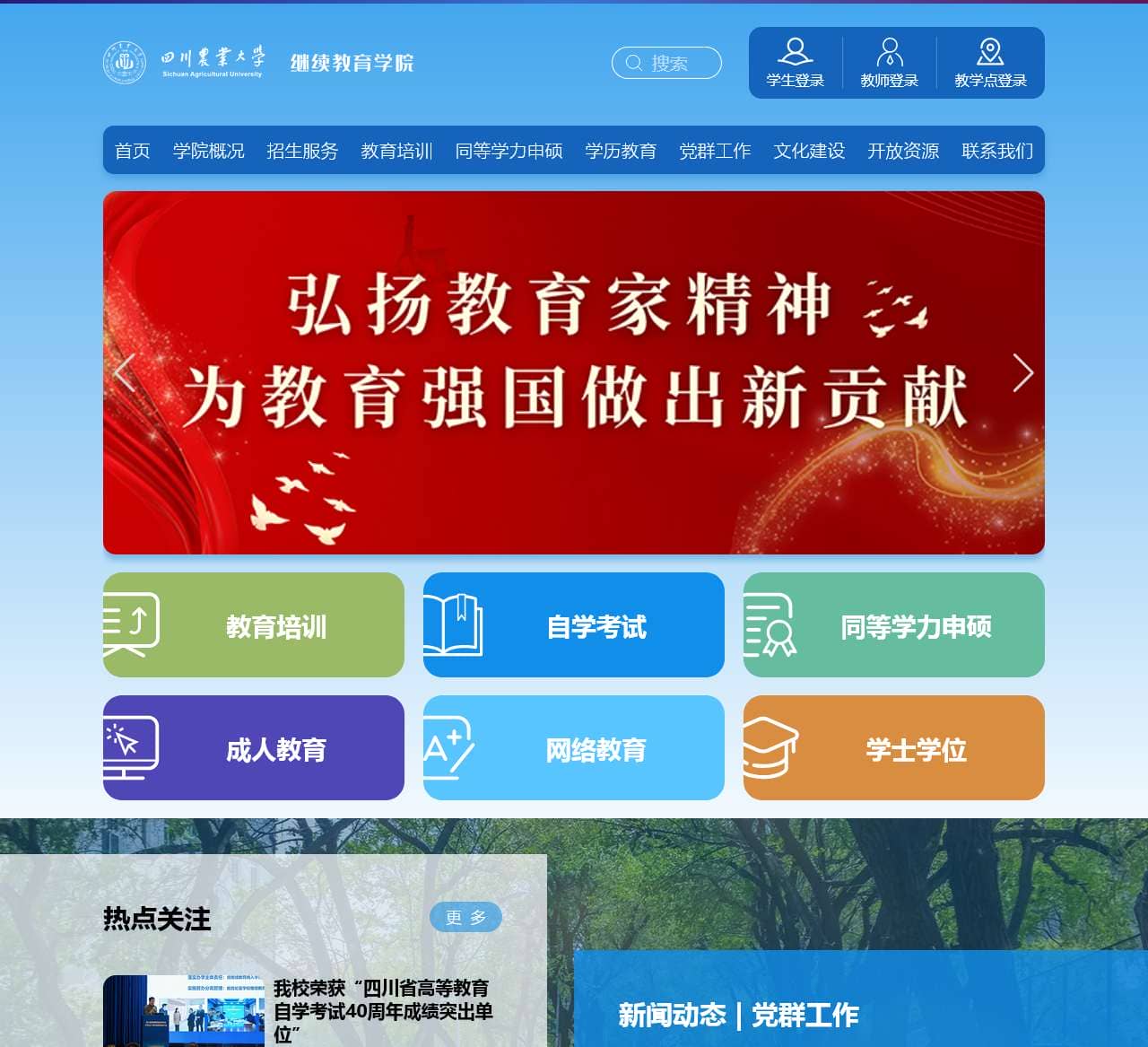The image size is (1148, 1047).
Task: Open 学生登录 student login
Action: (795, 63)
